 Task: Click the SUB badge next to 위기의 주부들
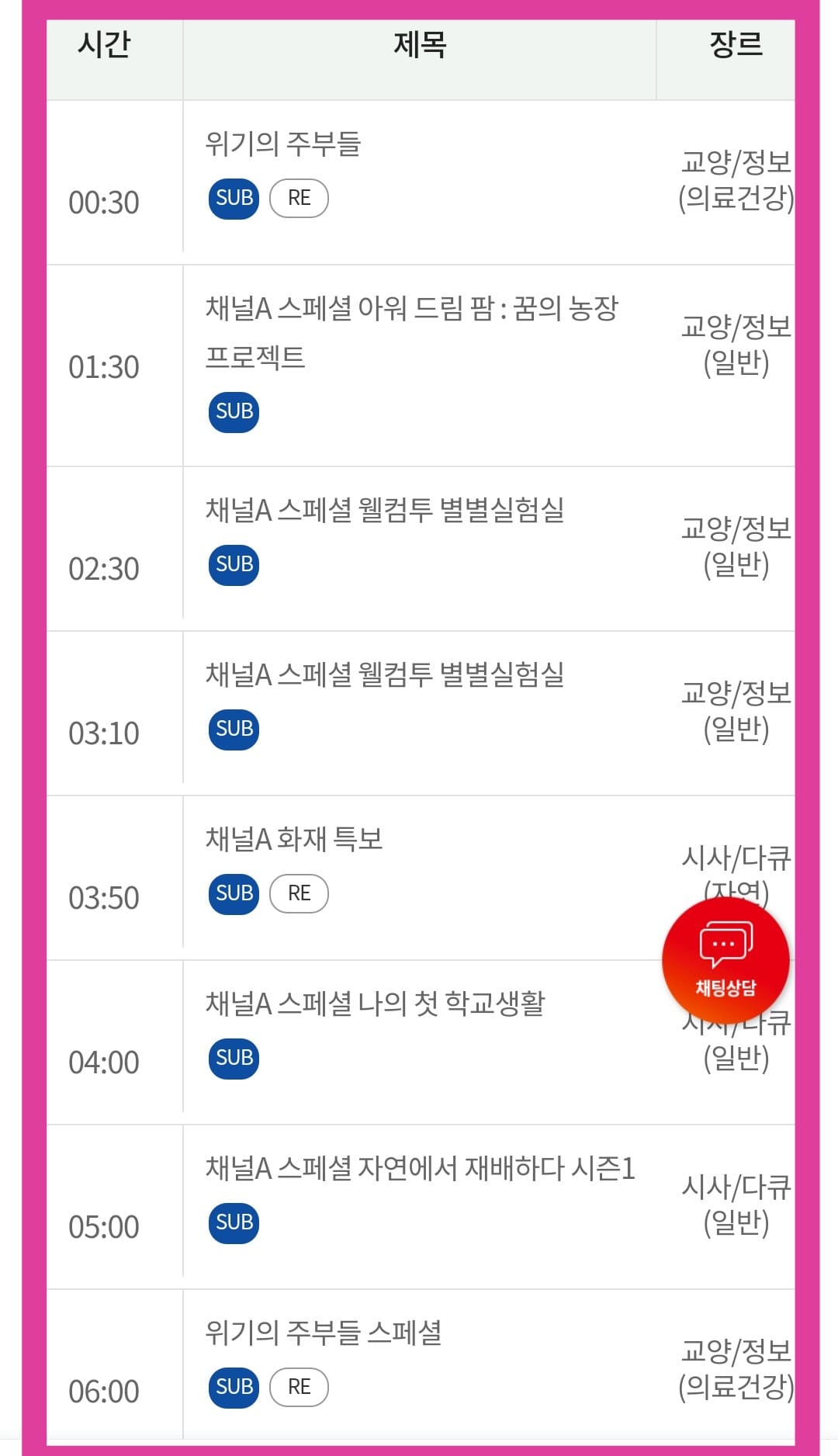(x=233, y=197)
